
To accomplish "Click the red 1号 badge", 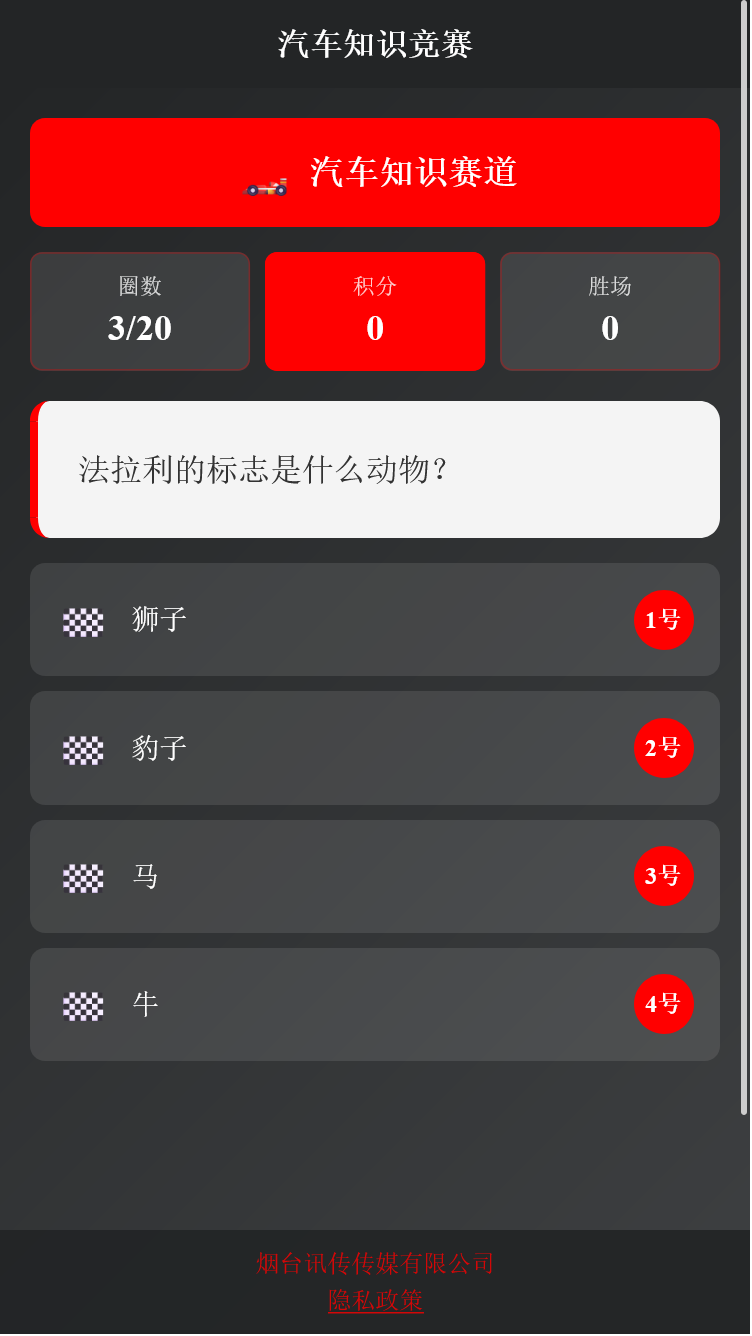I will pyautogui.click(x=664, y=620).
